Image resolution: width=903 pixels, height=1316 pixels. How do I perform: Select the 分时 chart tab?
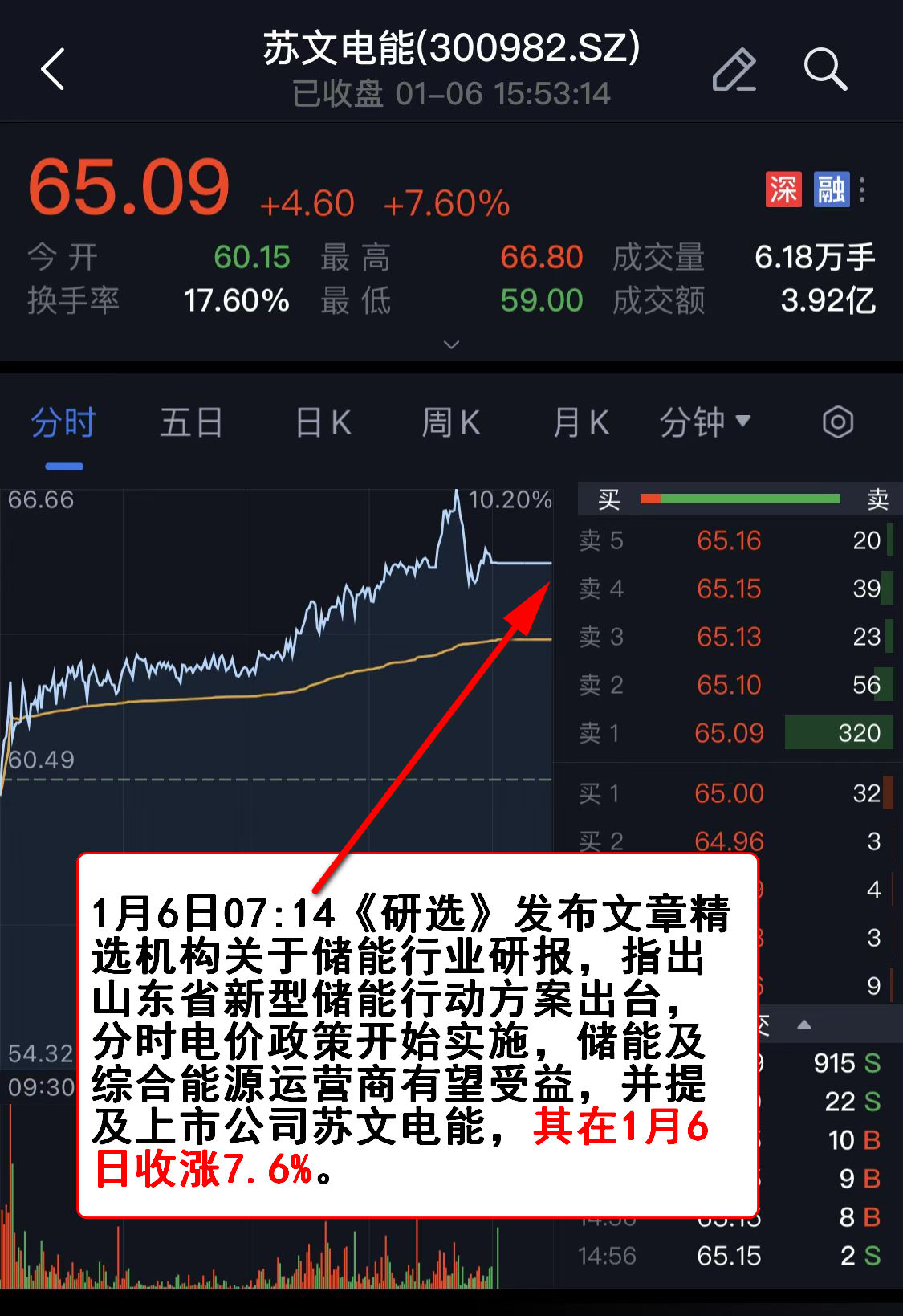(x=63, y=422)
